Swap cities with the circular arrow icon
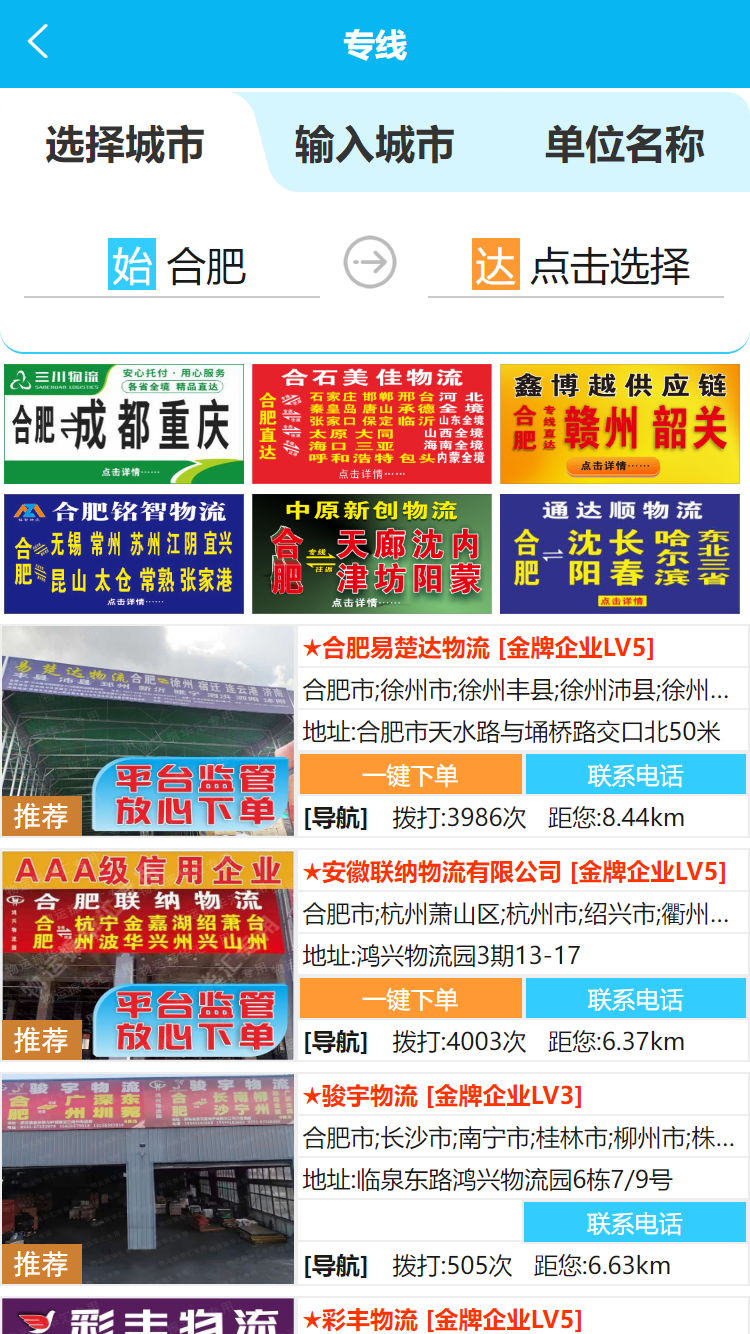Screen dimensions: 750x1334 [370, 263]
